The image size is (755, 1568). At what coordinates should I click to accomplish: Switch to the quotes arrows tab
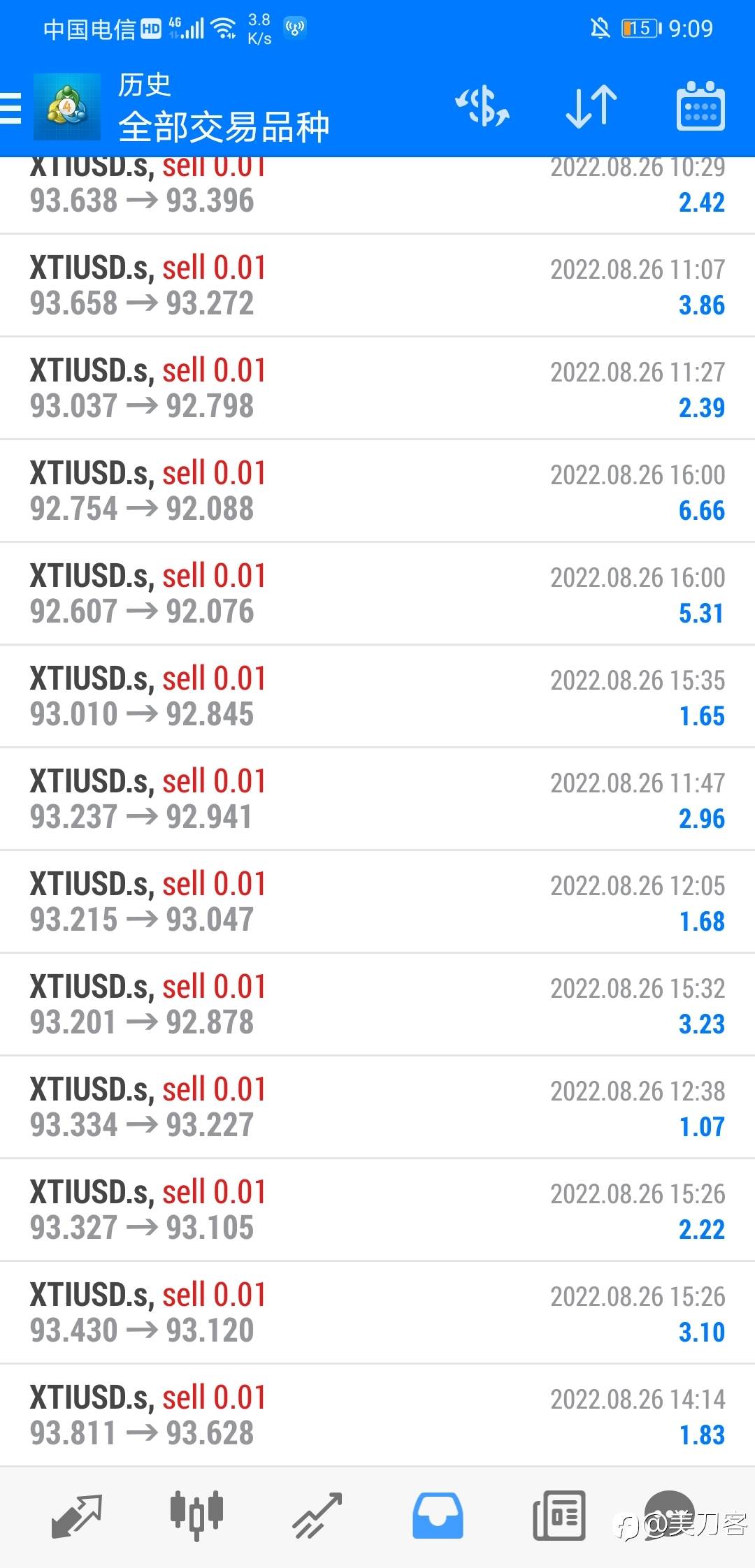coord(77,1516)
